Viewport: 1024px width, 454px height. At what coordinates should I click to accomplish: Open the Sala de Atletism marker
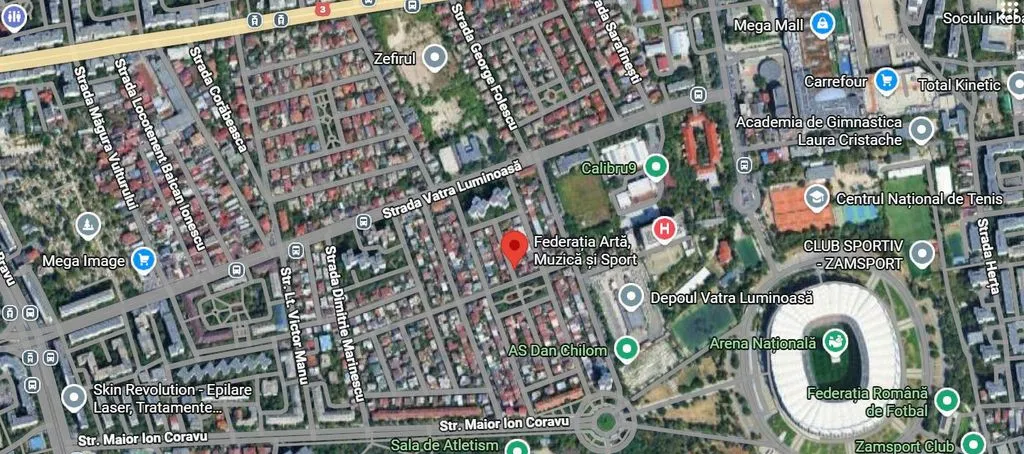pyautogui.click(x=515, y=446)
